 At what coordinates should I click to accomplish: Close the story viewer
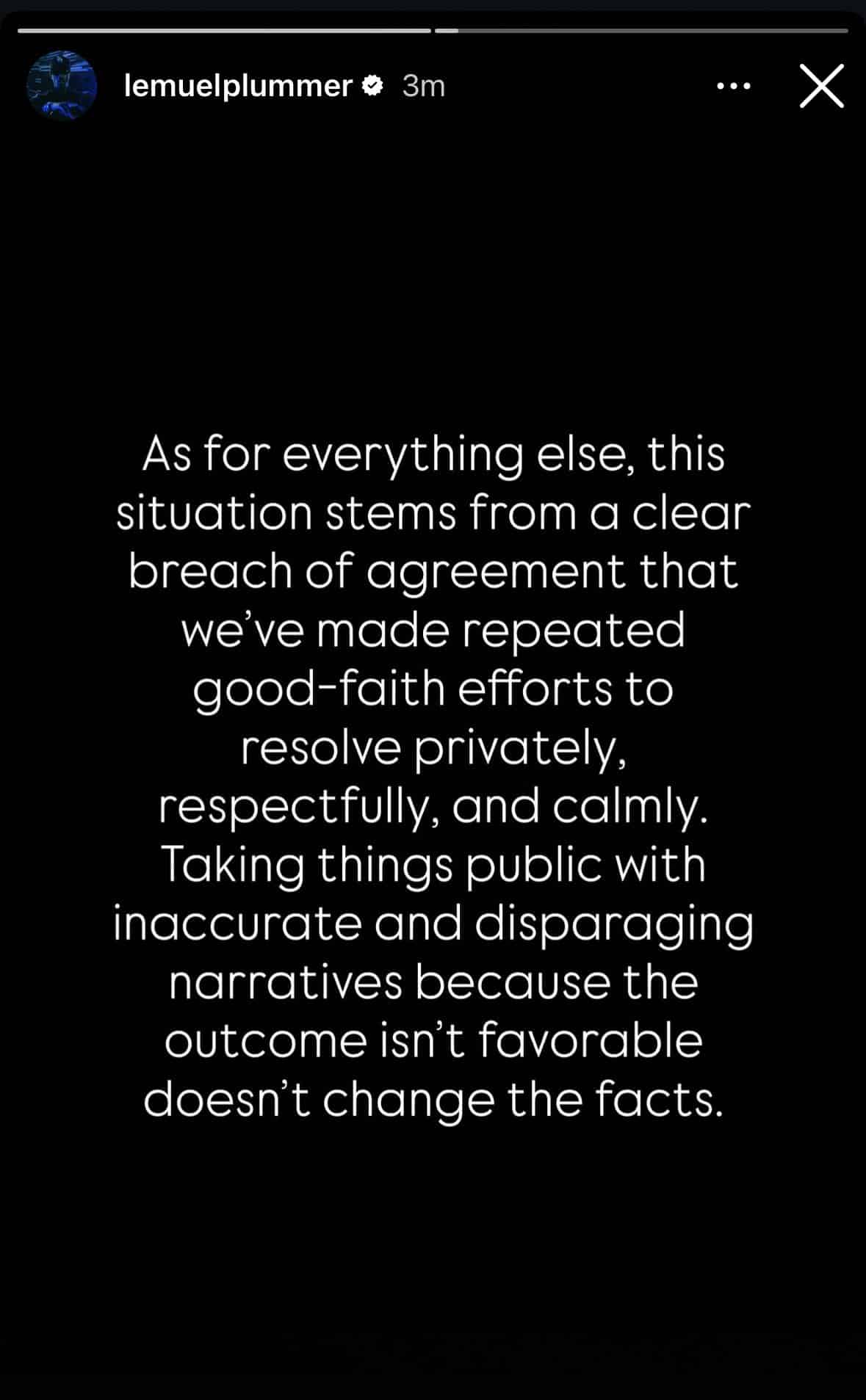coord(821,86)
